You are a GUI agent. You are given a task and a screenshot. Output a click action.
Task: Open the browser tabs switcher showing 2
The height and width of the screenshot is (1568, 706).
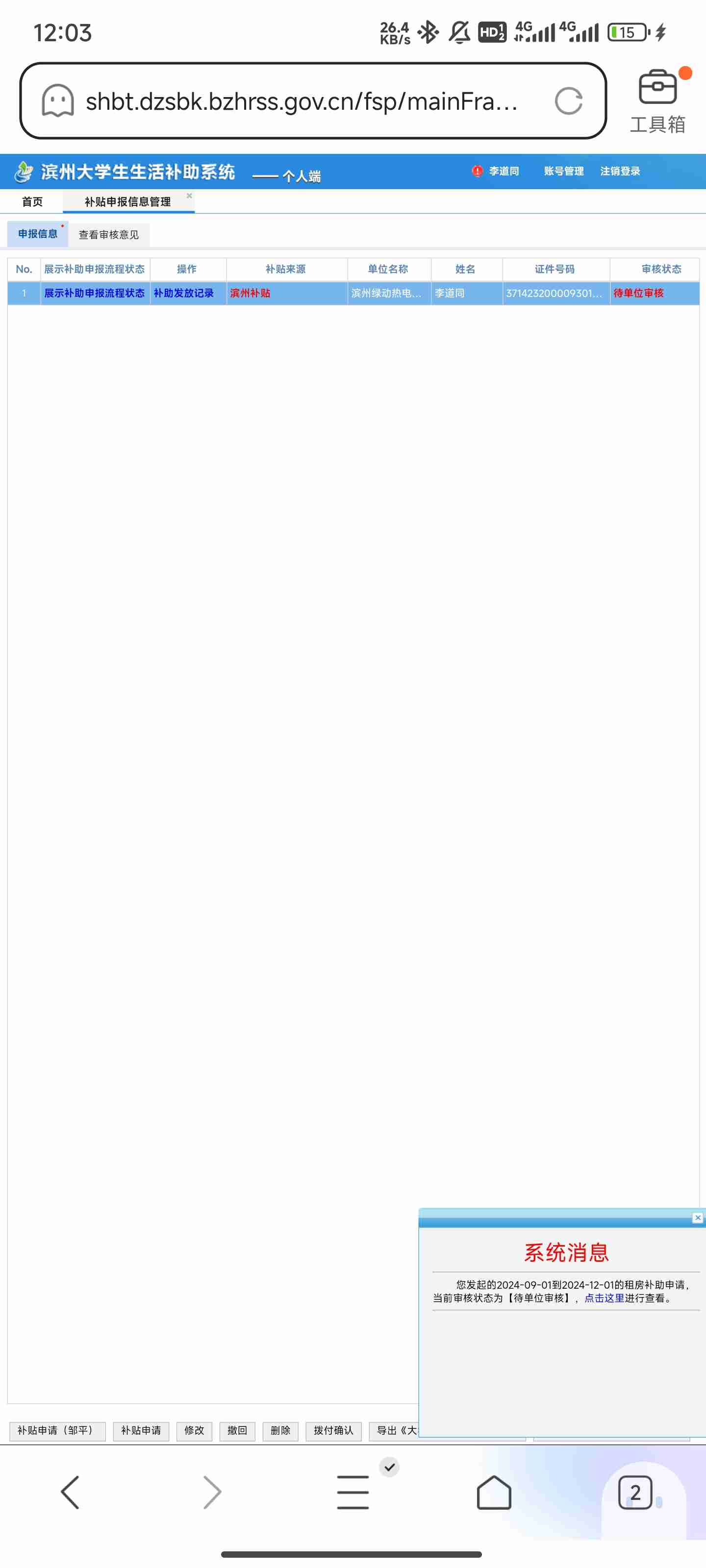tap(635, 1493)
